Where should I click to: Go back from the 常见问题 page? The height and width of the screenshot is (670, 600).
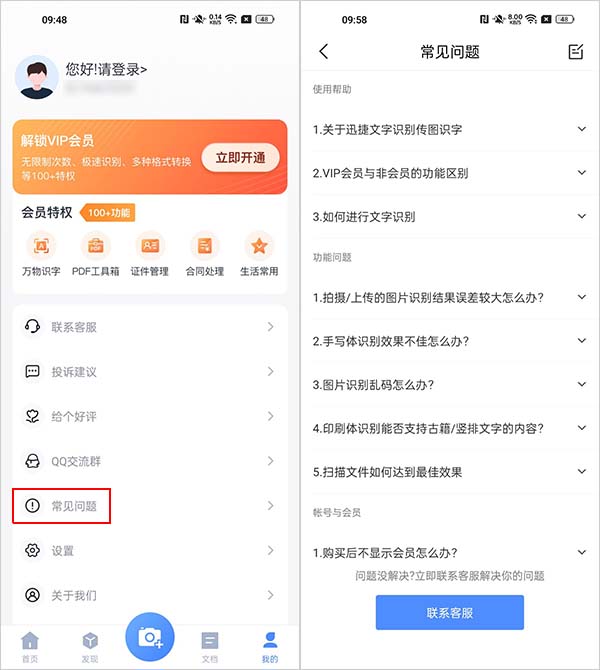click(323, 52)
